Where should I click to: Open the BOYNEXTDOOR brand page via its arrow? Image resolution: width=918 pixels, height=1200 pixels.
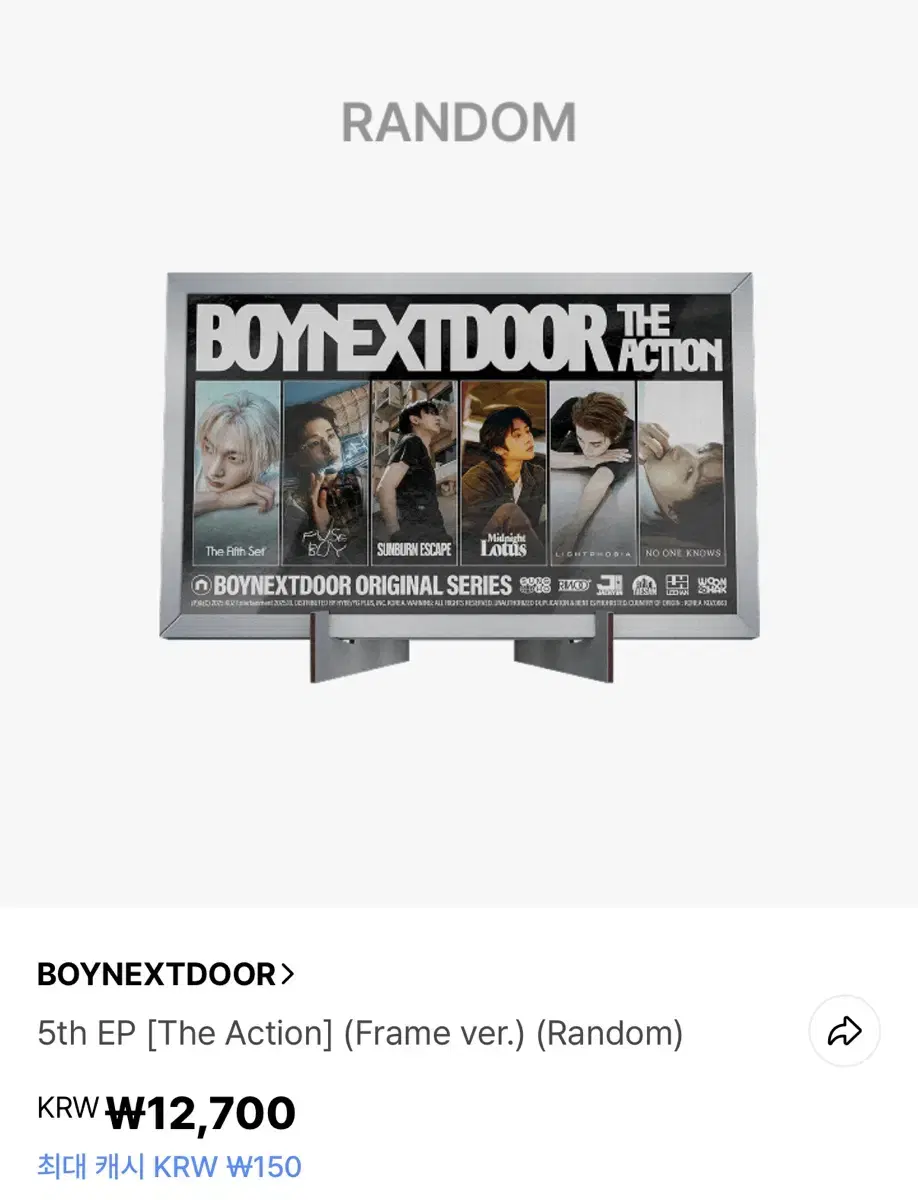point(288,972)
